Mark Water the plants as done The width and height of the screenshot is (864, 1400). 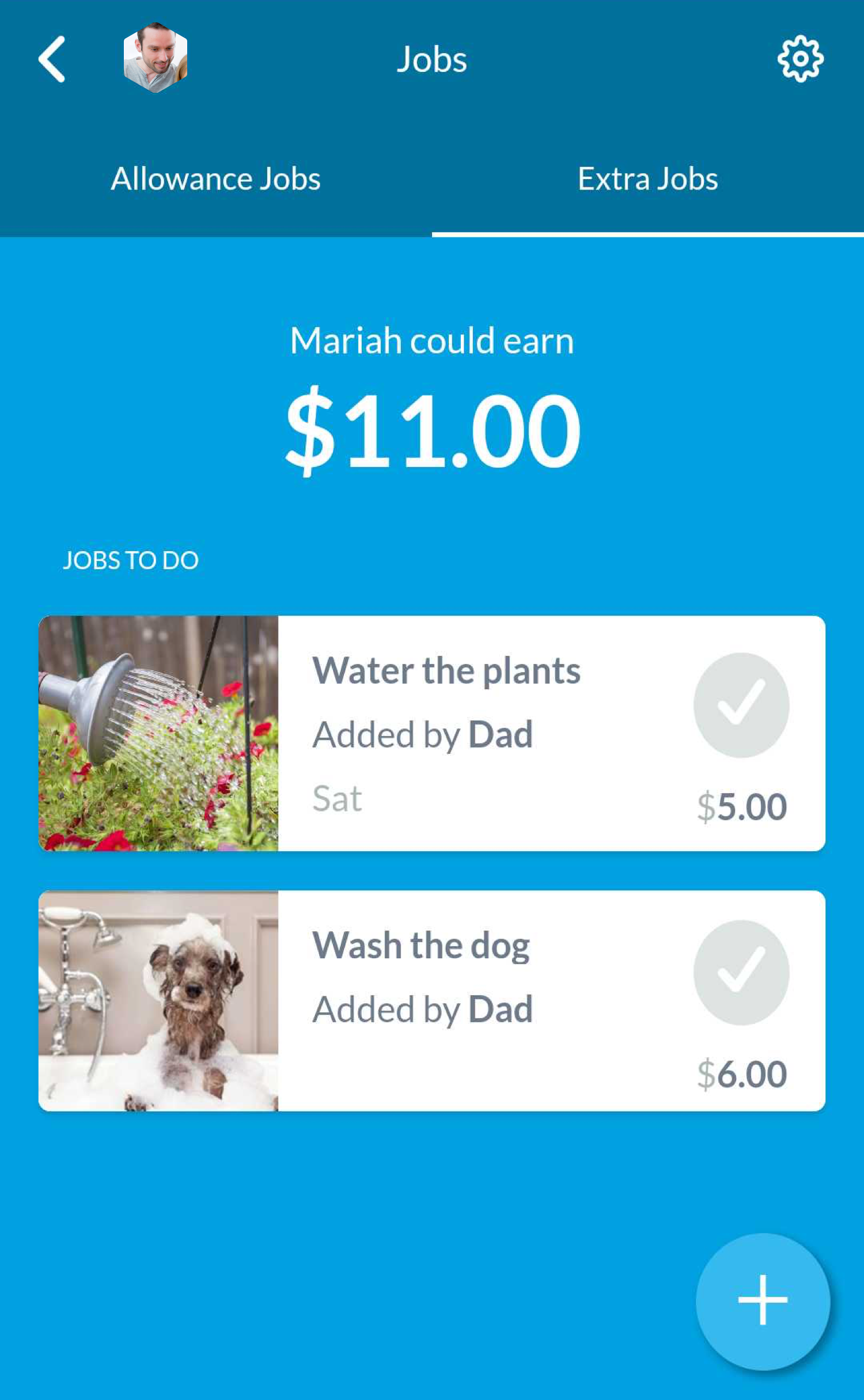741,705
